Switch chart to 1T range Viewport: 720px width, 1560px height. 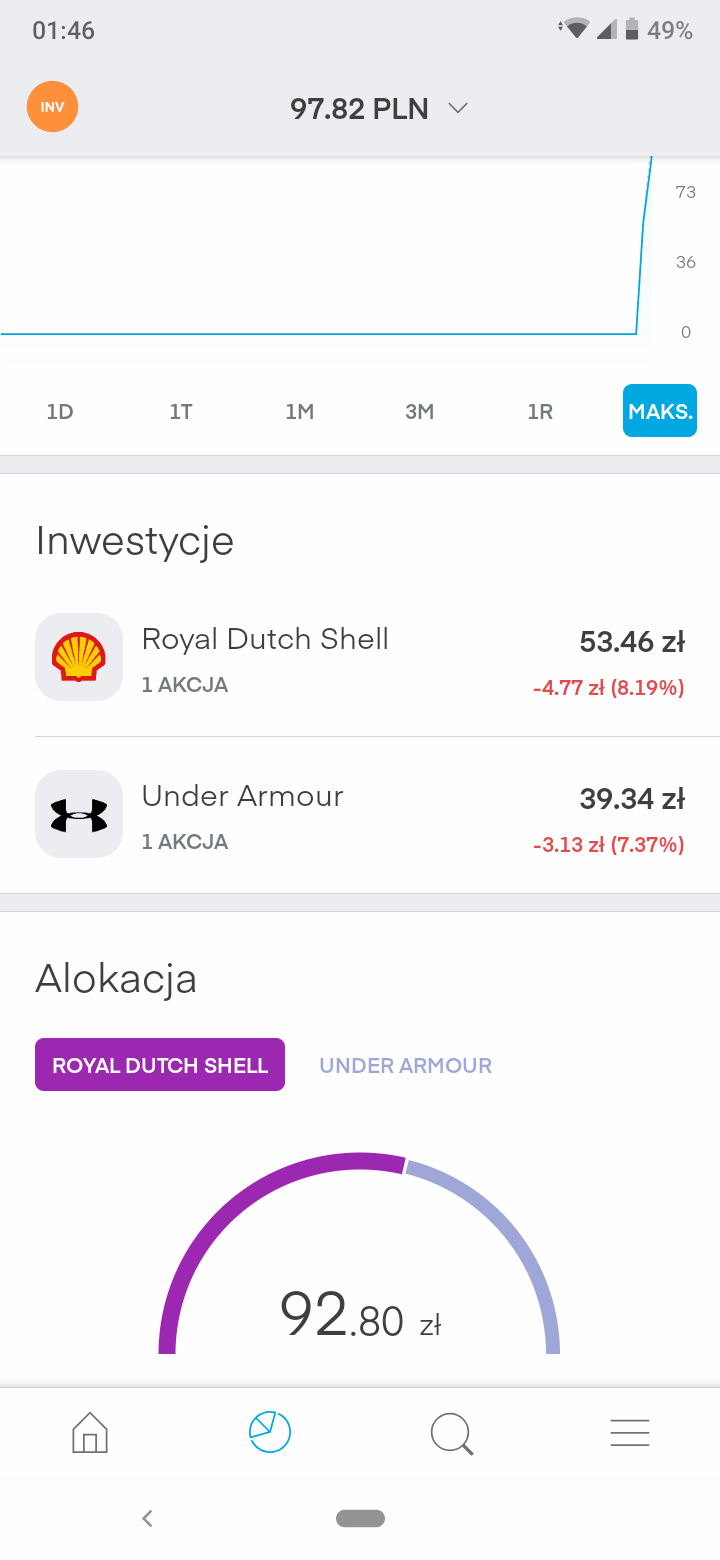point(180,412)
